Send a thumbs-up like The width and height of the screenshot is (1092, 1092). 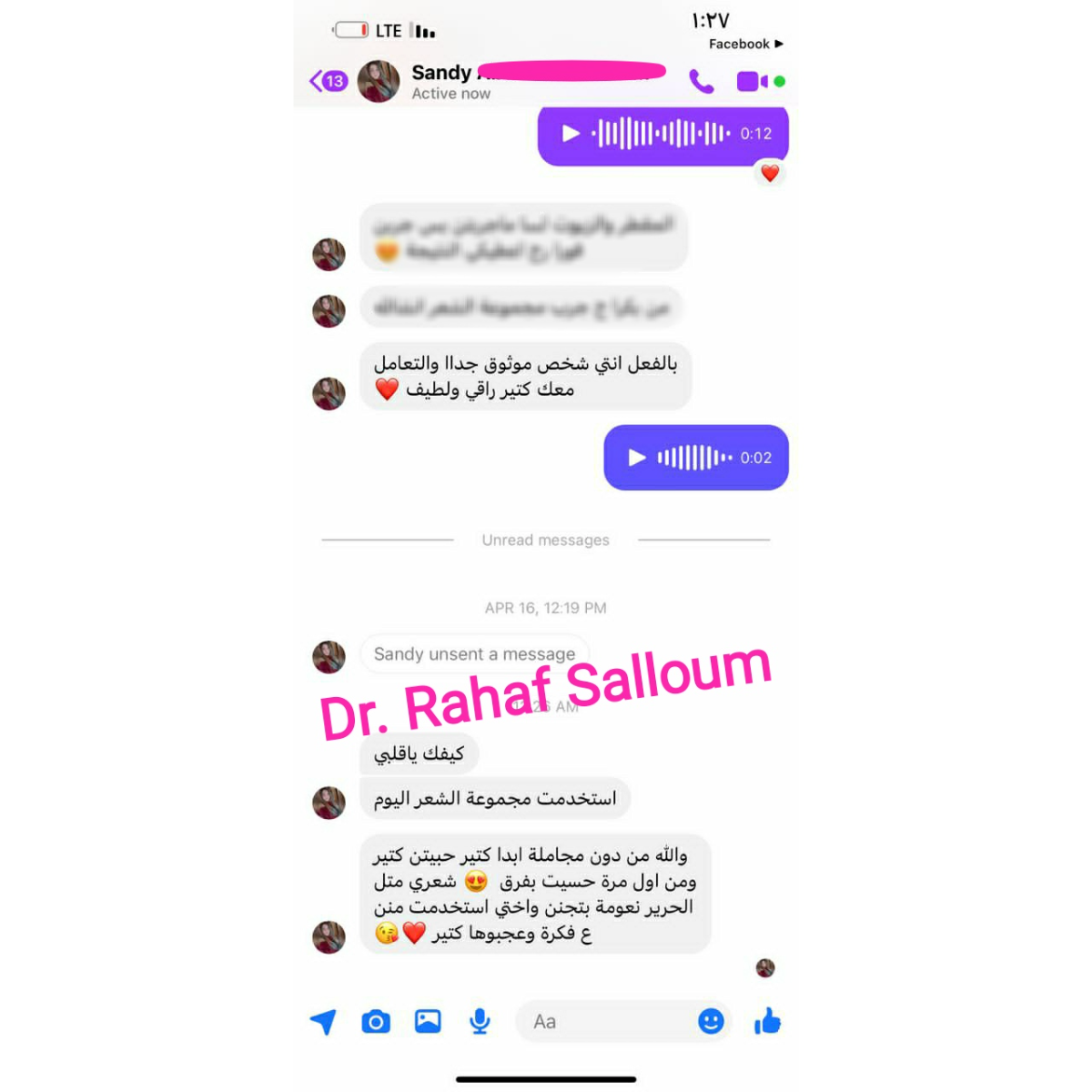click(767, 1022)
